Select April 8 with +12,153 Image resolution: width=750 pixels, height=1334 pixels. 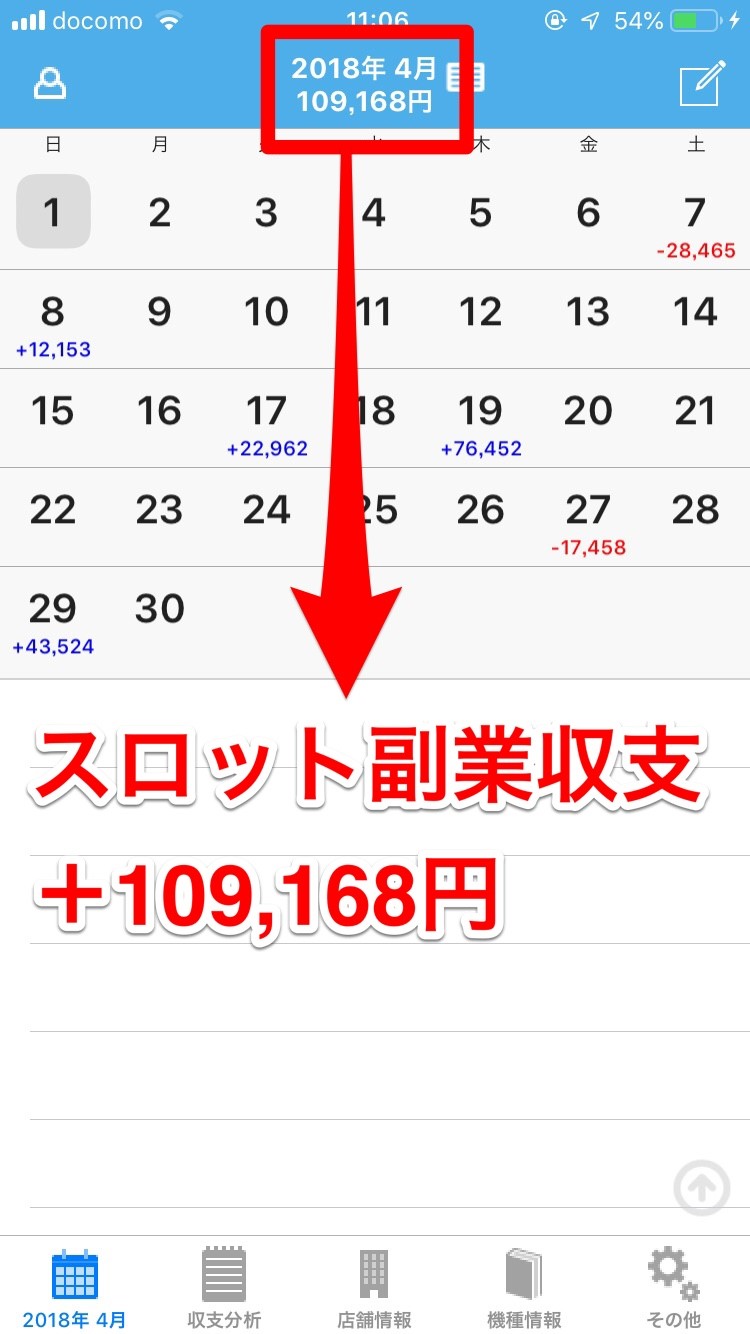(53, 320)
